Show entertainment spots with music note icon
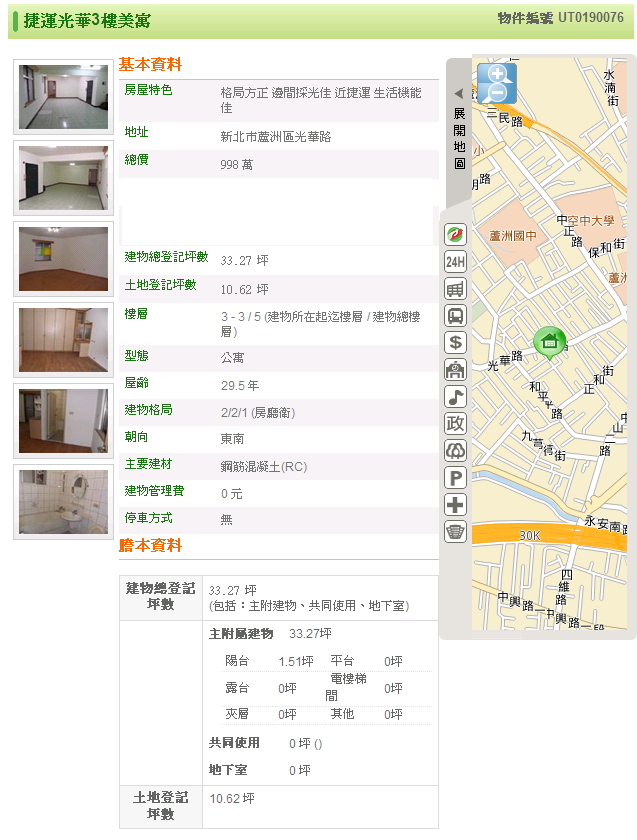 click(455, 397)
